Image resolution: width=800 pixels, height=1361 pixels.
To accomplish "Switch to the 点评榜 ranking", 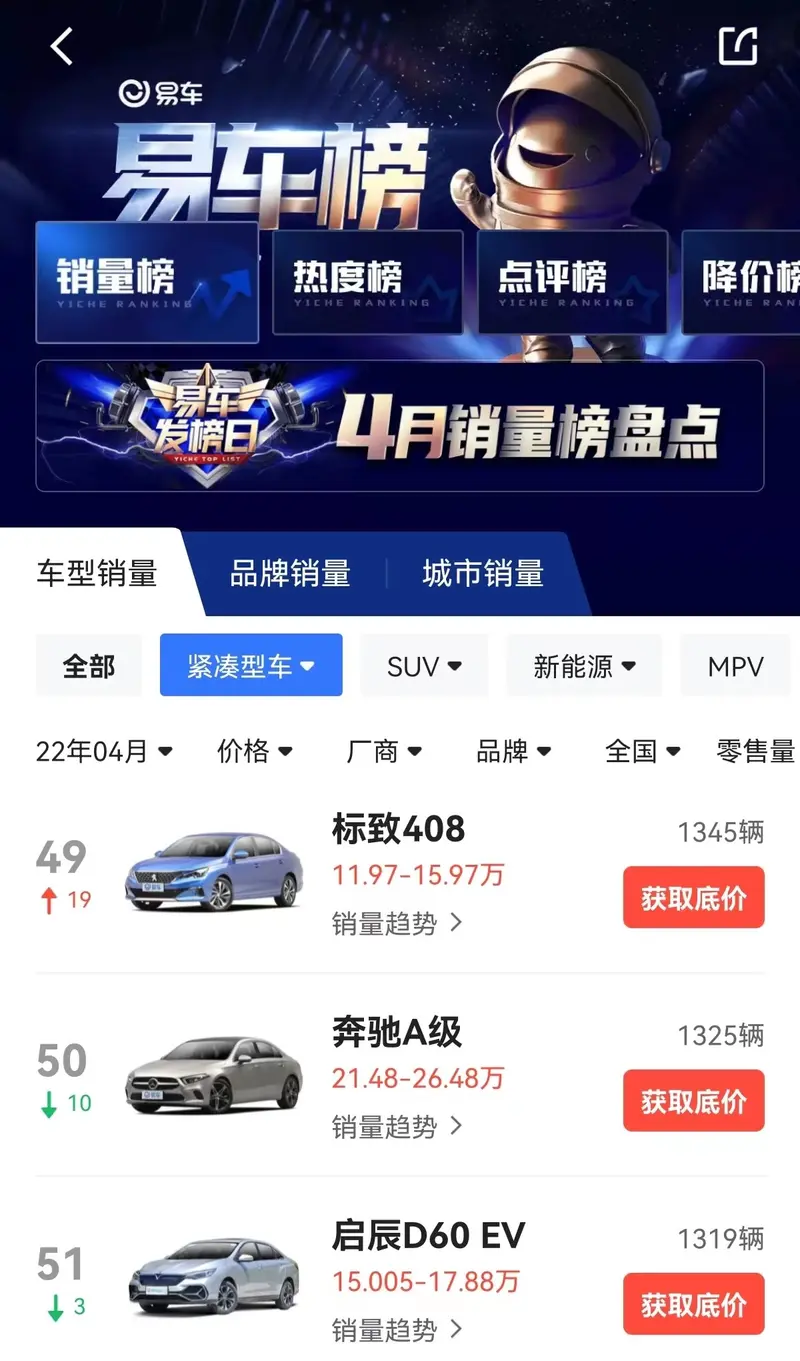I will pos(570,281).
